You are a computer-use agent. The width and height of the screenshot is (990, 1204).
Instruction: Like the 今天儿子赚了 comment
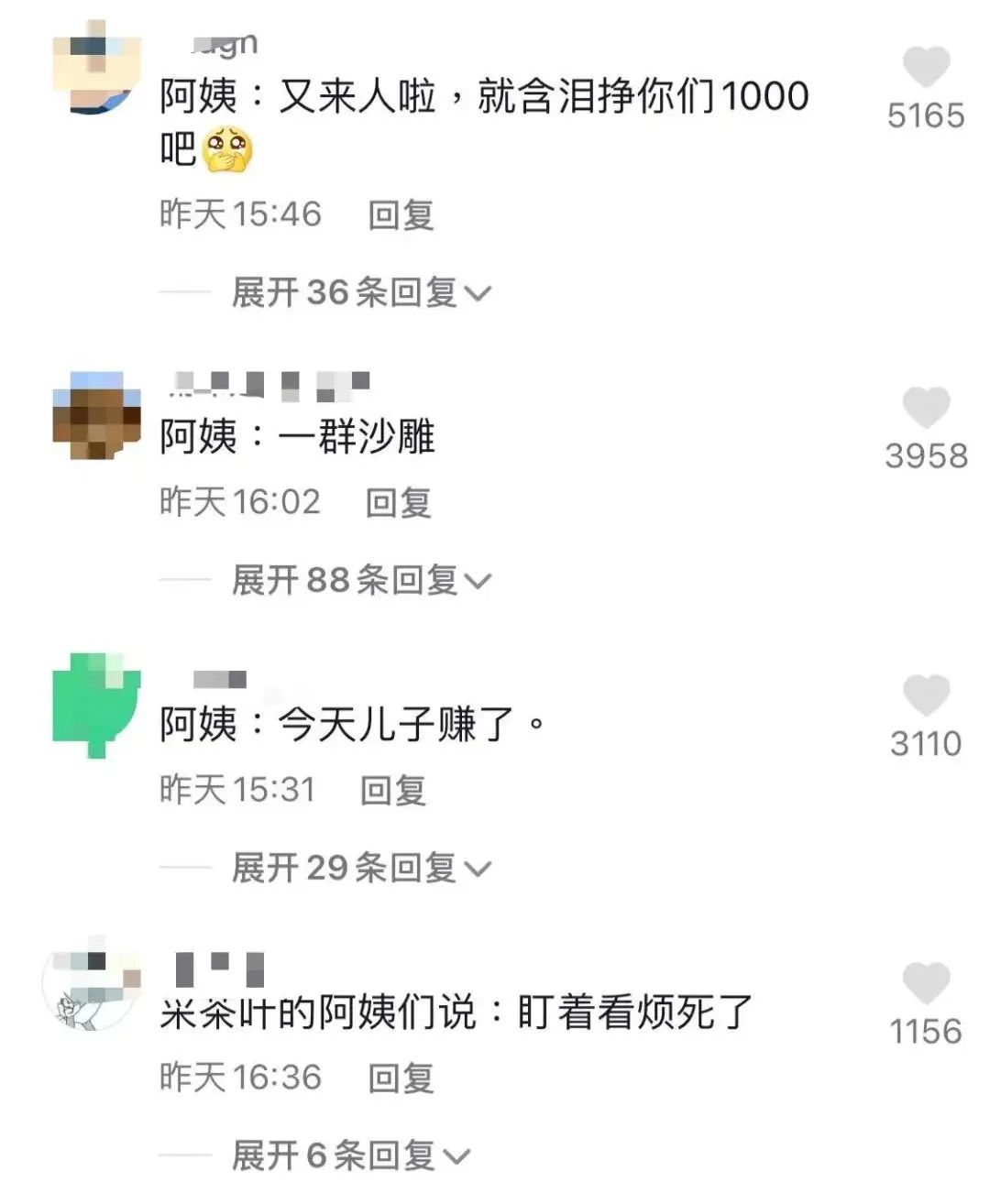[926, 695]
